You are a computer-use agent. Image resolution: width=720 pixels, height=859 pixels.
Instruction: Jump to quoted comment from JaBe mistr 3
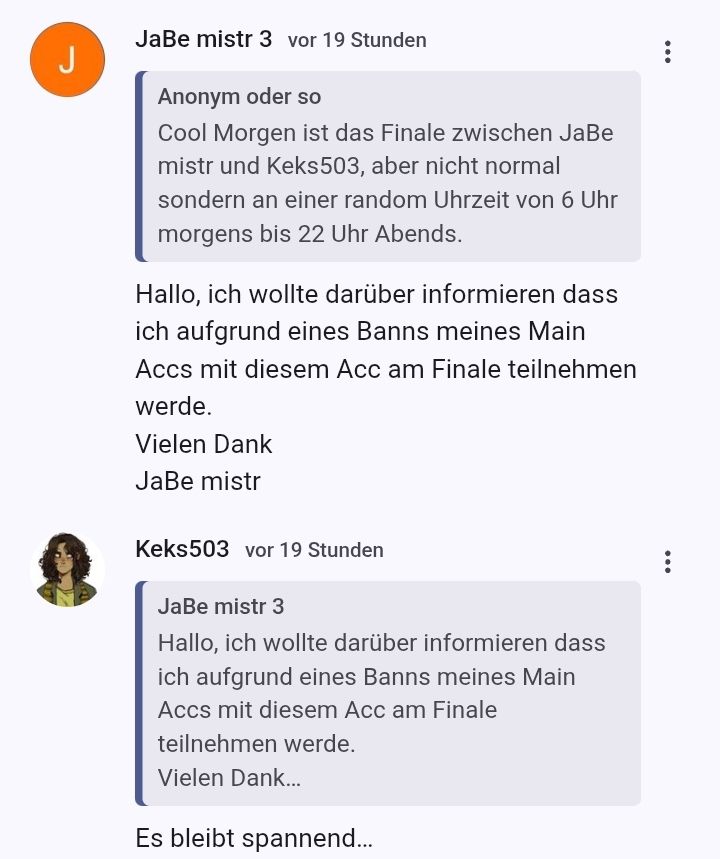tap(388, 692)
